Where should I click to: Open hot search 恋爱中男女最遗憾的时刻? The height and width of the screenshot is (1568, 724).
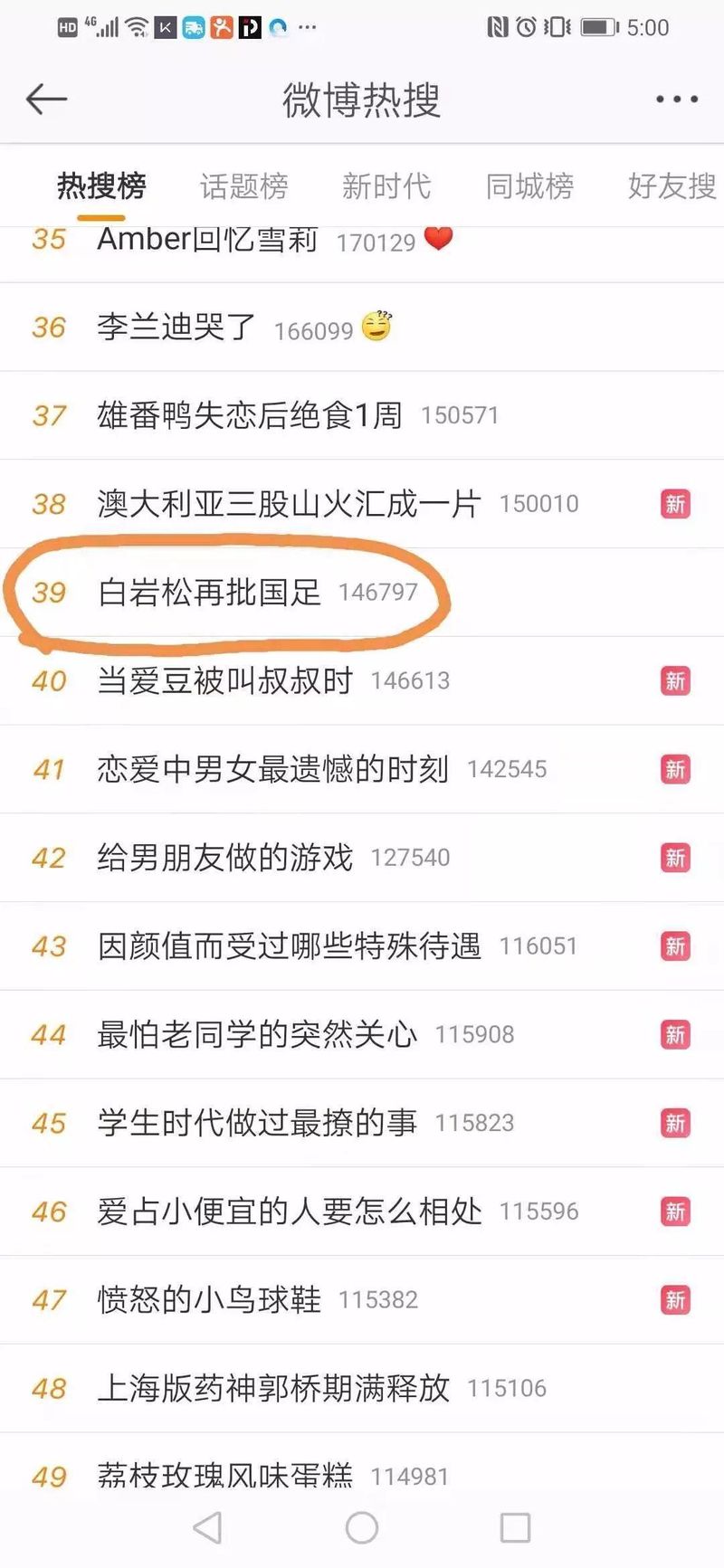pos(272,769)
